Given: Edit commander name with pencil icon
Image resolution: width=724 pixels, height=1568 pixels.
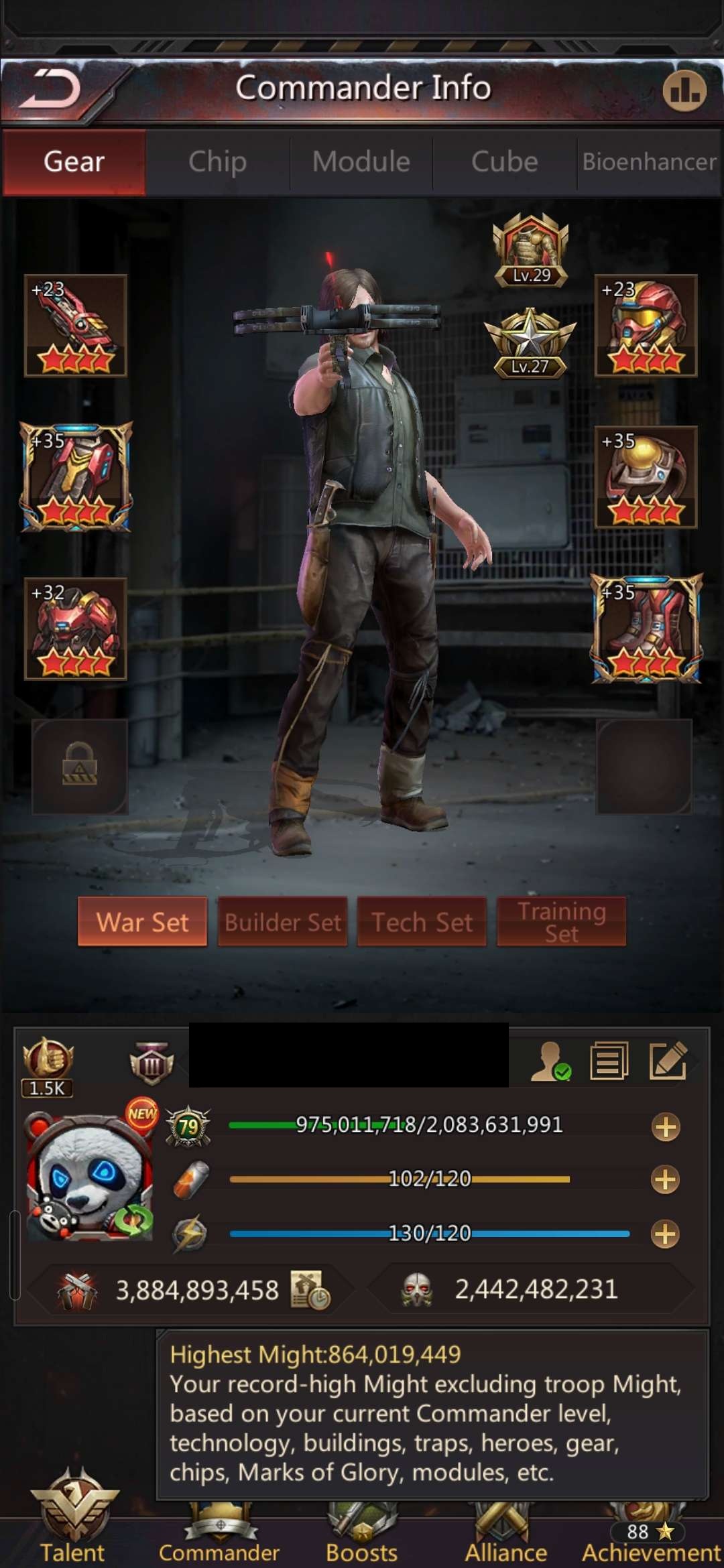Looking at the screenshot, I should (x=668, y=1061).
